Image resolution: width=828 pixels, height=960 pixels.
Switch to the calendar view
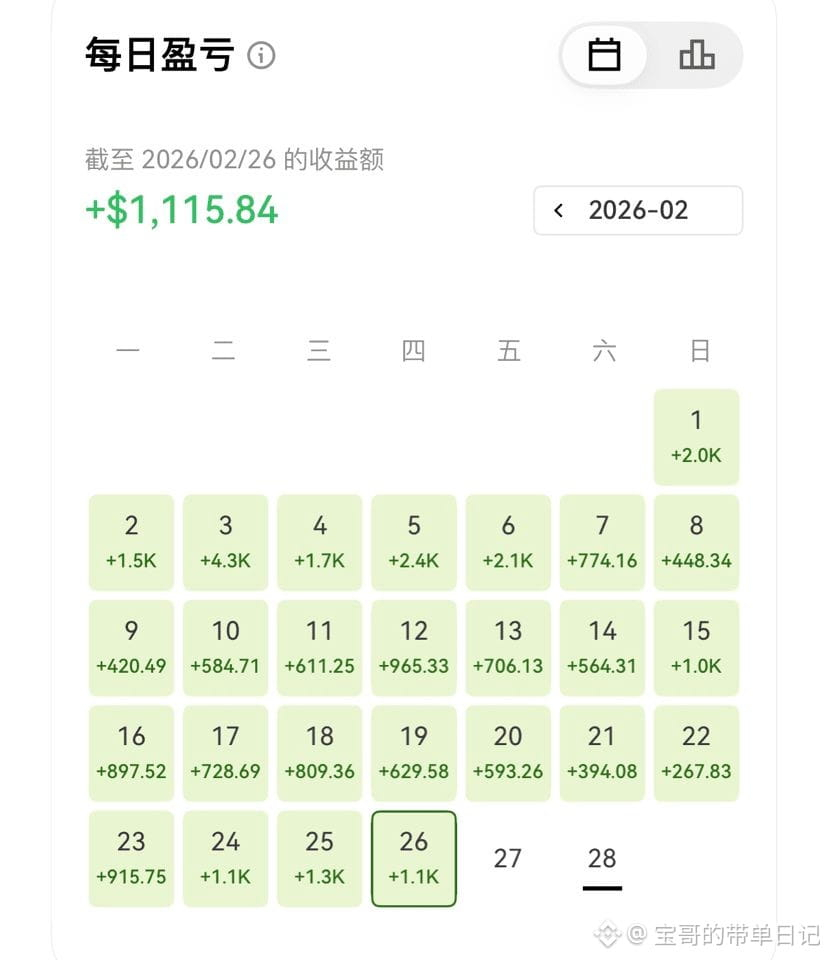[603, 55]
